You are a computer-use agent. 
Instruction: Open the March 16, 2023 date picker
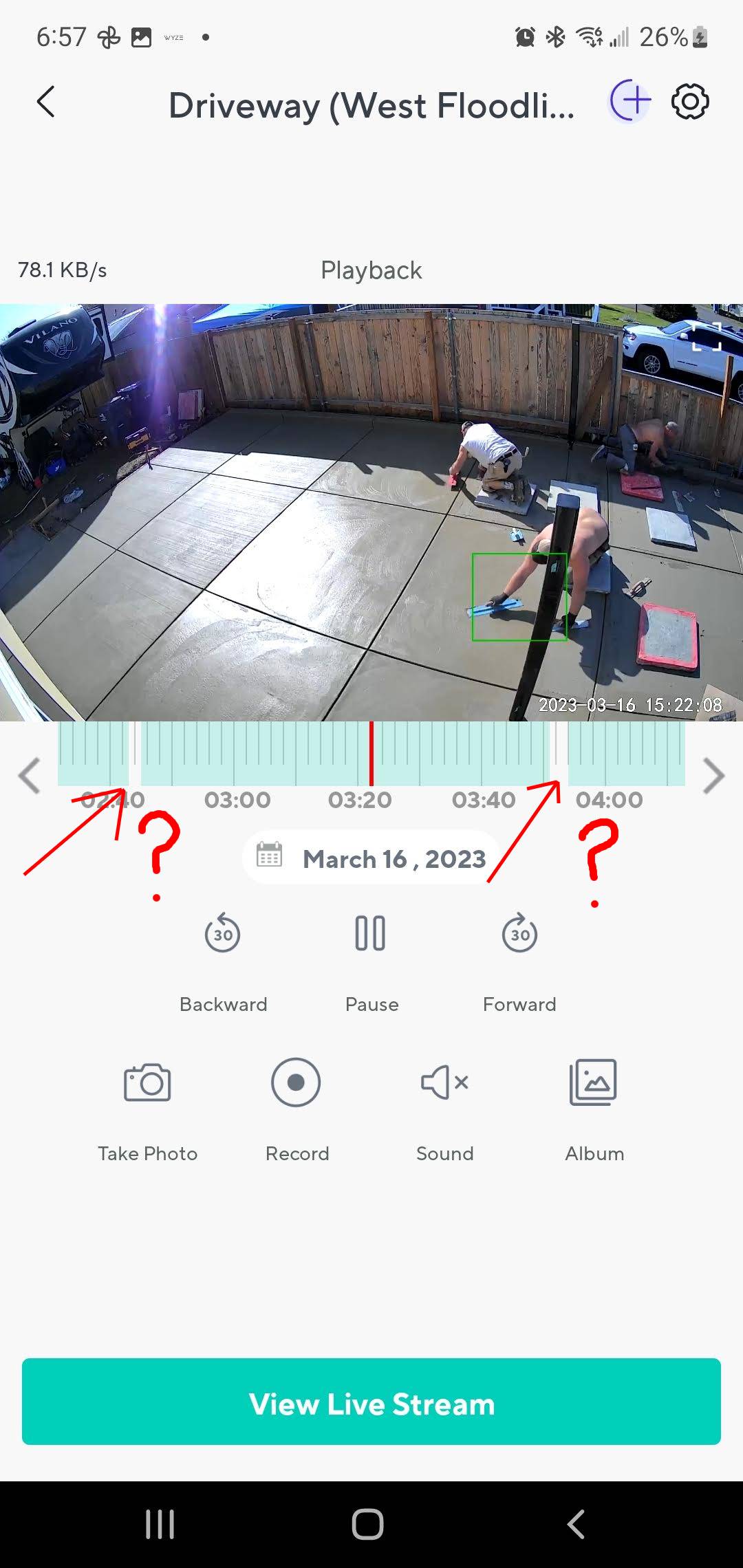tap(371, 858)
